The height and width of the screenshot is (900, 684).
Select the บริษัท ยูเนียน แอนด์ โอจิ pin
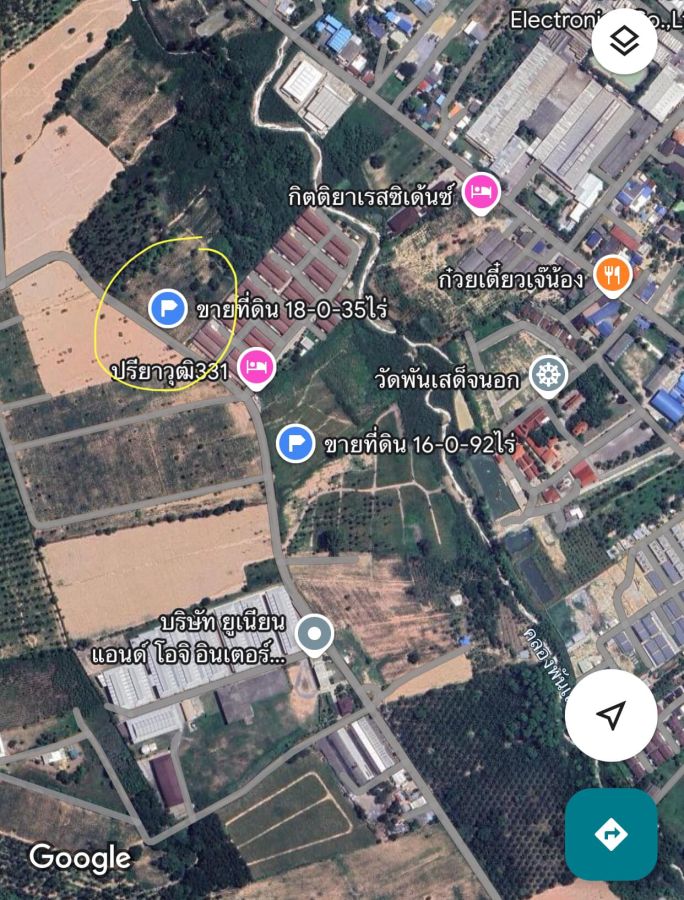coord(316,635)
